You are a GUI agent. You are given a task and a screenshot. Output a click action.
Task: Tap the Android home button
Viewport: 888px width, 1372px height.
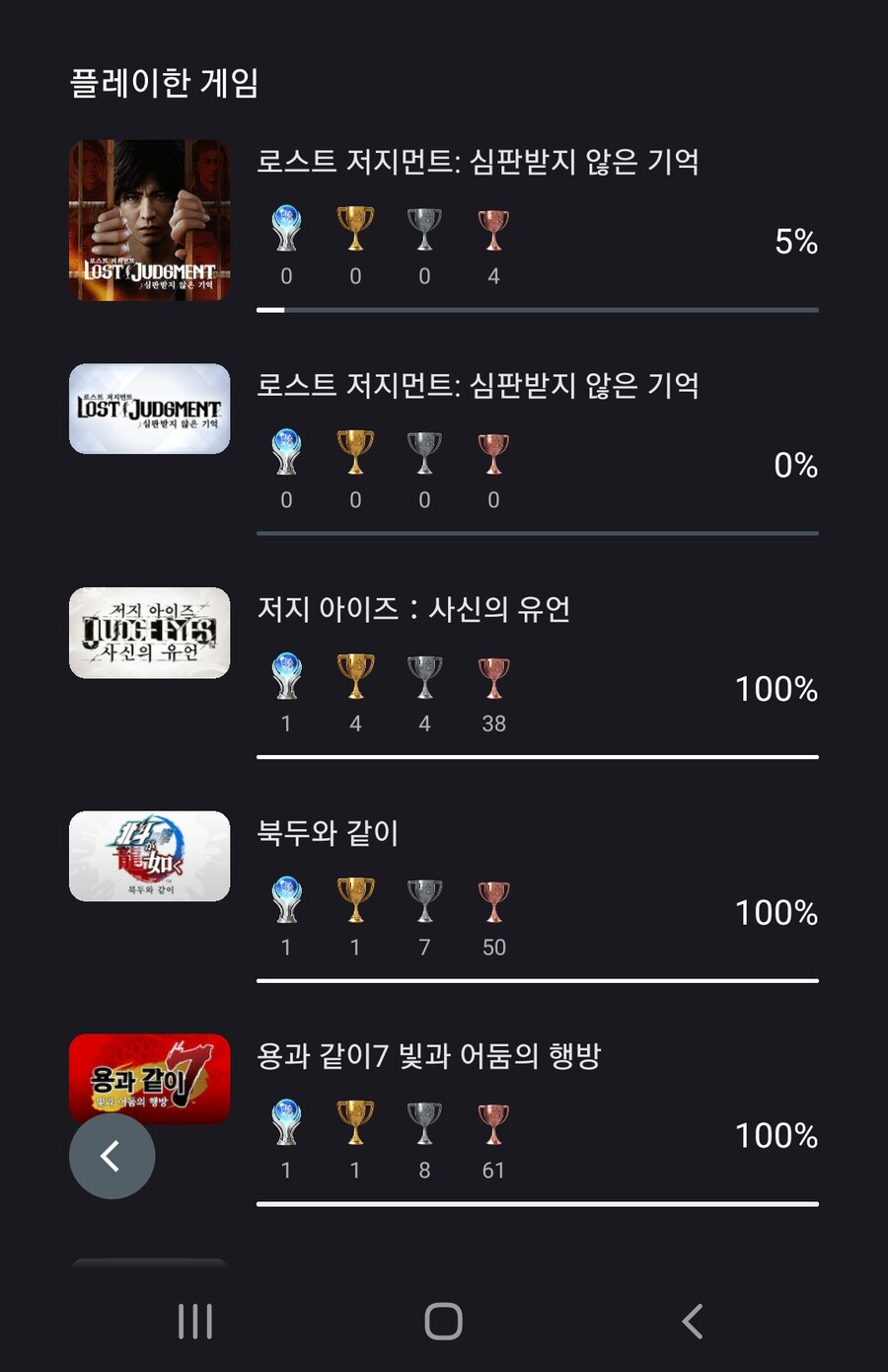[444, 1319]
